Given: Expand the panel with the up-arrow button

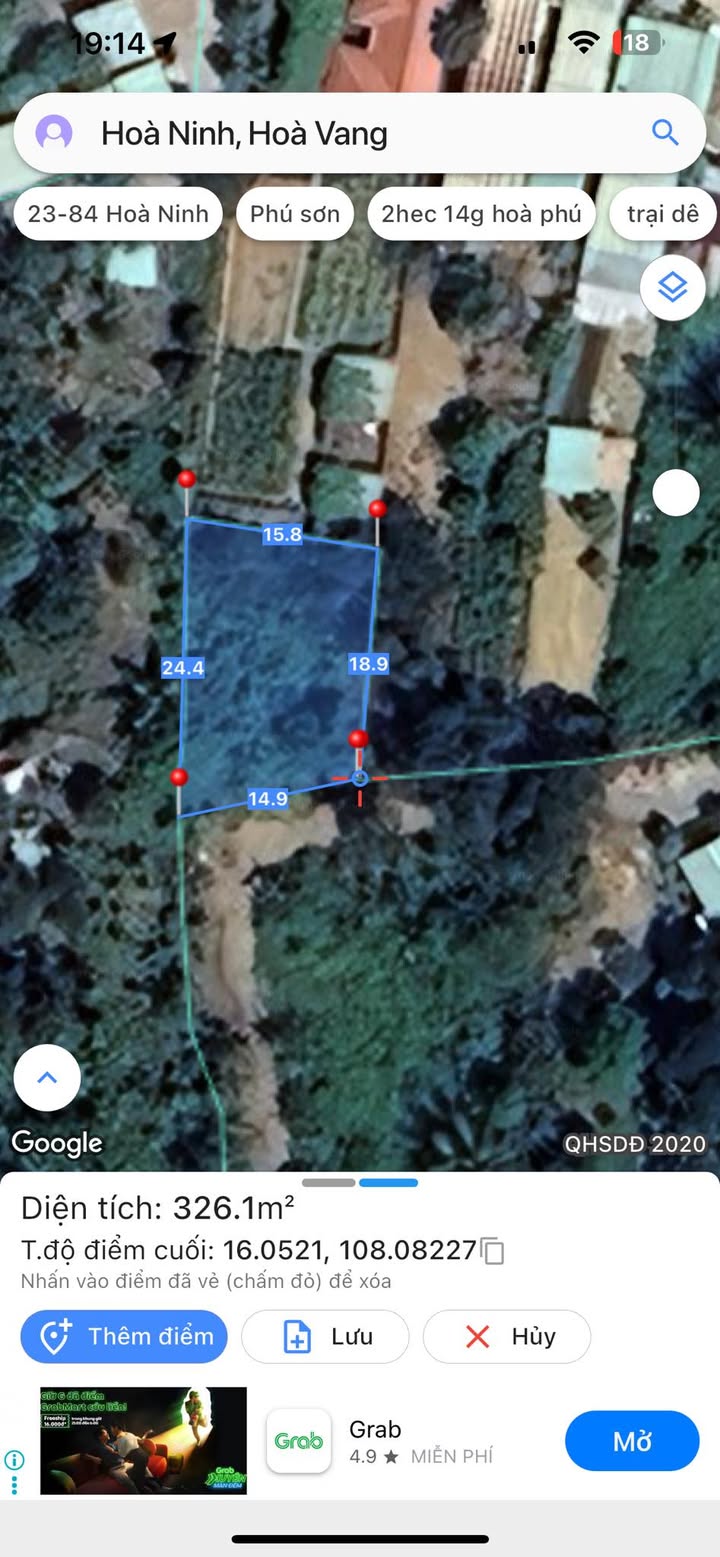Looking at the screenshot, I should point(47,1078).
